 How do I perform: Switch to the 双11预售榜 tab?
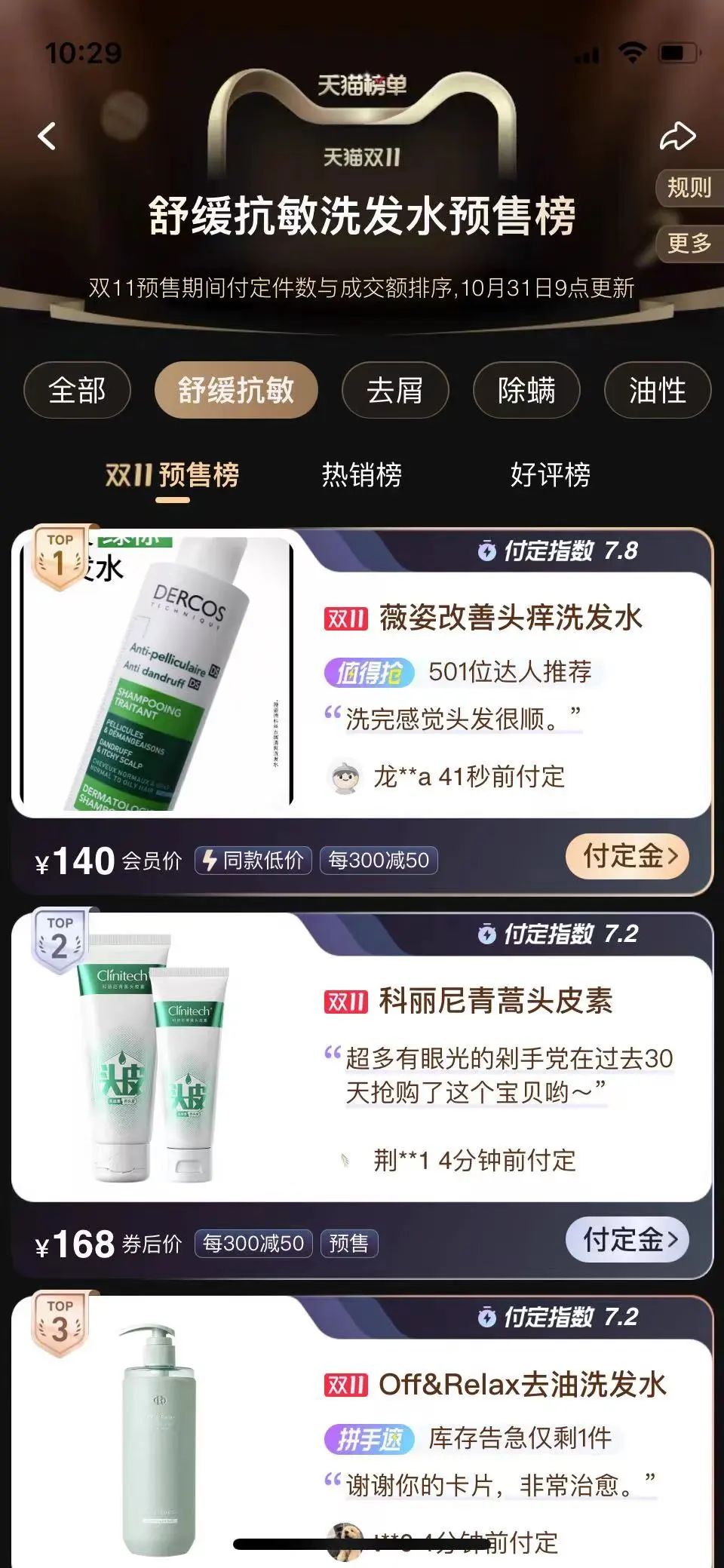[x=173, y=475]
